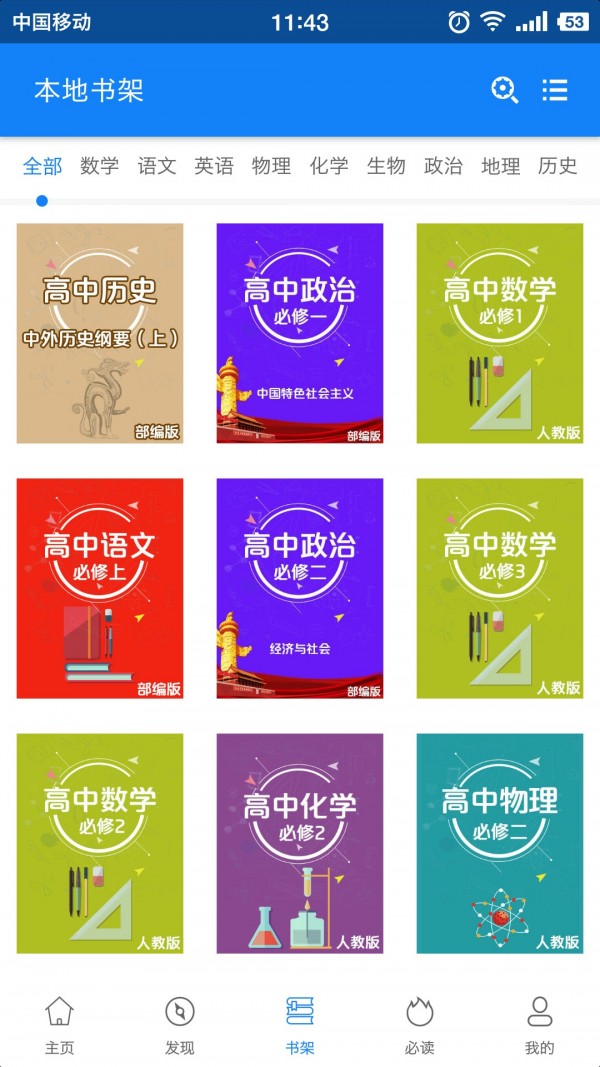Open 高中政治 必修二 经济与社会 book
The image size is (600, 1067).
(300, 588)
